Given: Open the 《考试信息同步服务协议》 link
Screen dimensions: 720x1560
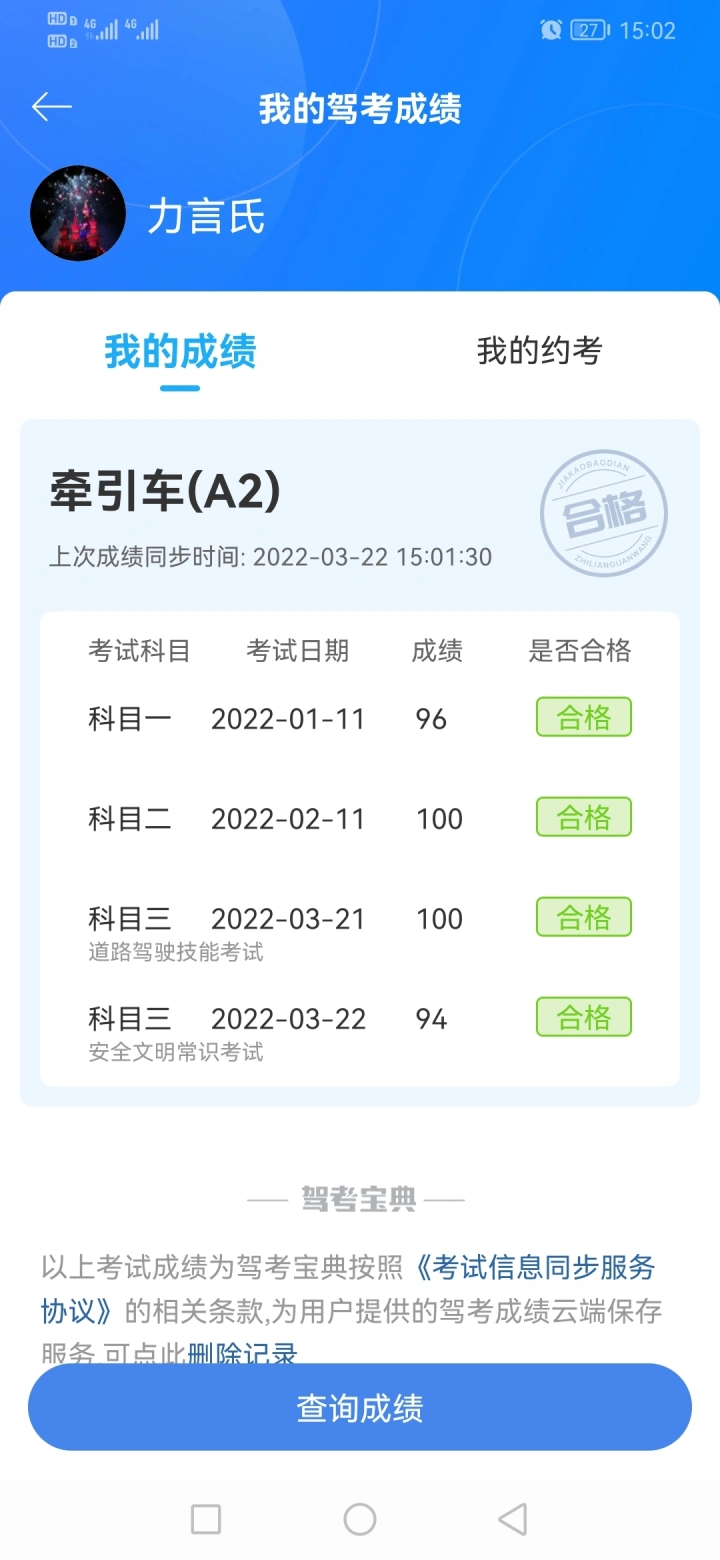Looking at the screenshot, I should point(534,1267).
